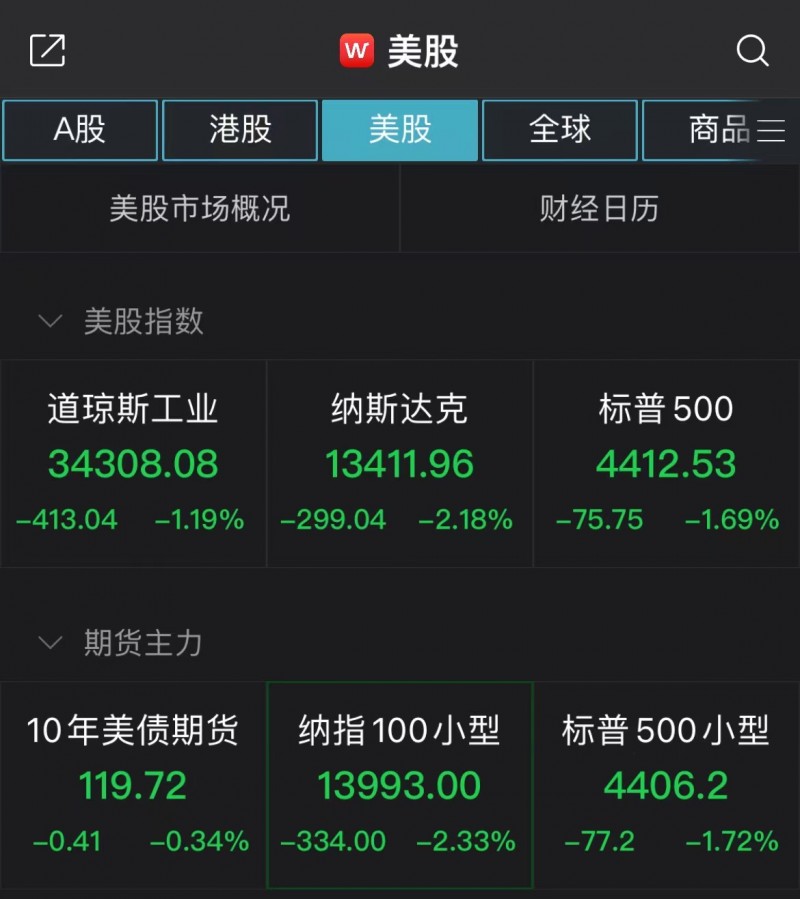The height and width of the screenshot is (899, 800).
Task: Open the 财经日历 calendar
Action: click(599, 209)
